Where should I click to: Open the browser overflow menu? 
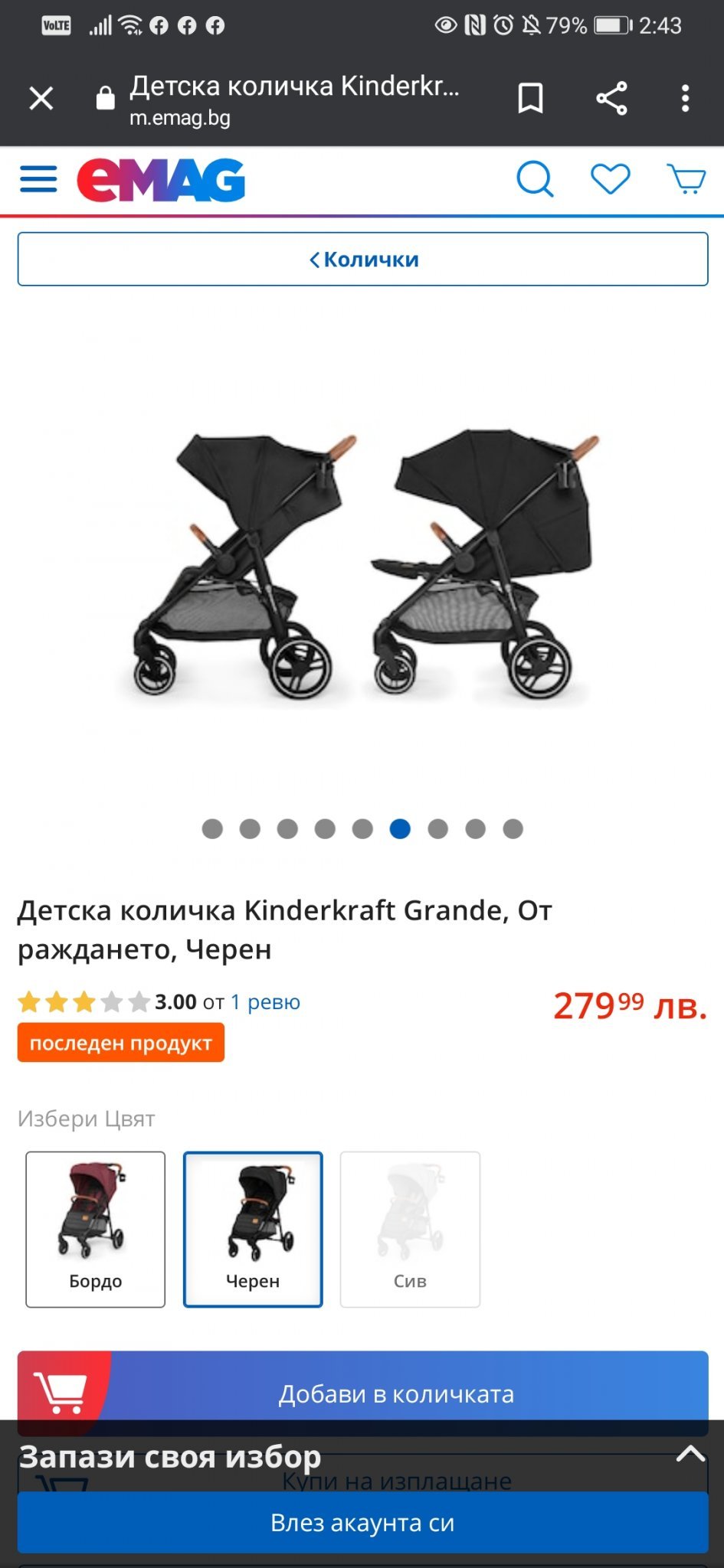point(685,98)
